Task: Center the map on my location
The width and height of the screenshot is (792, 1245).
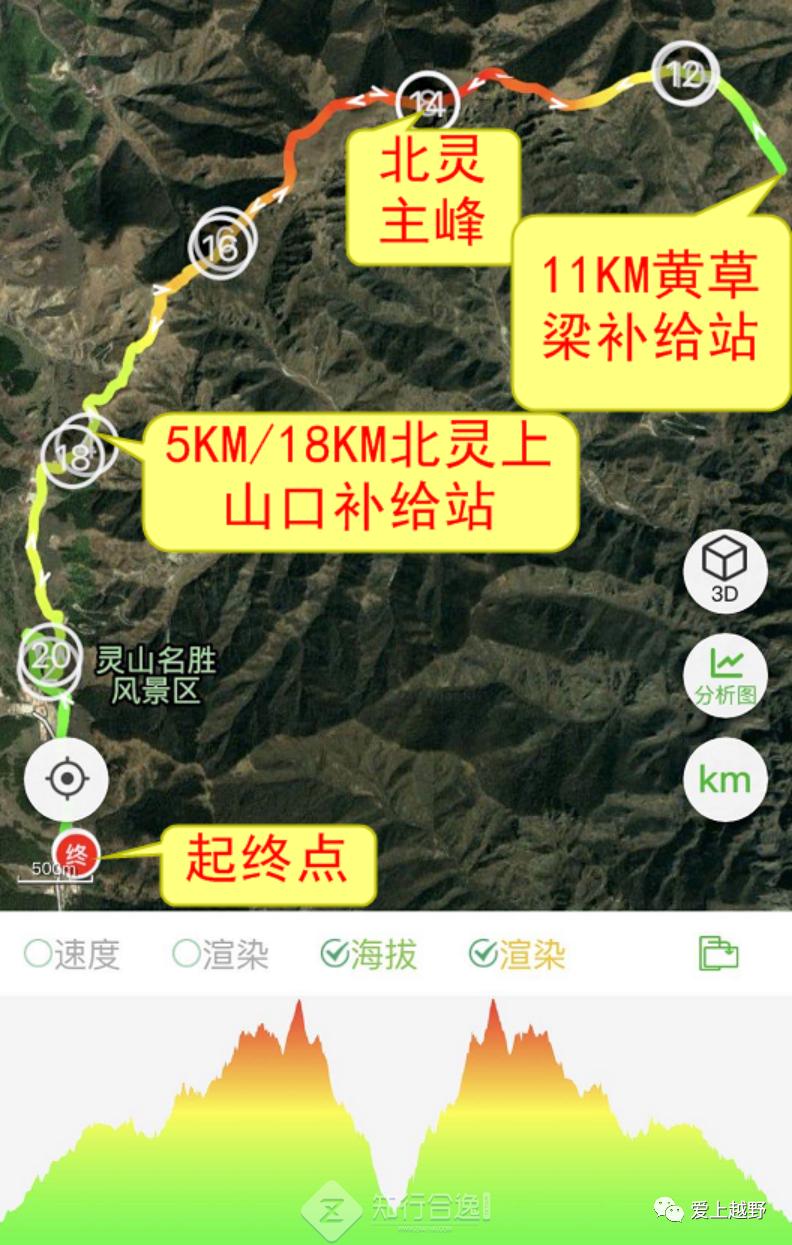Action: pos(67,778)
